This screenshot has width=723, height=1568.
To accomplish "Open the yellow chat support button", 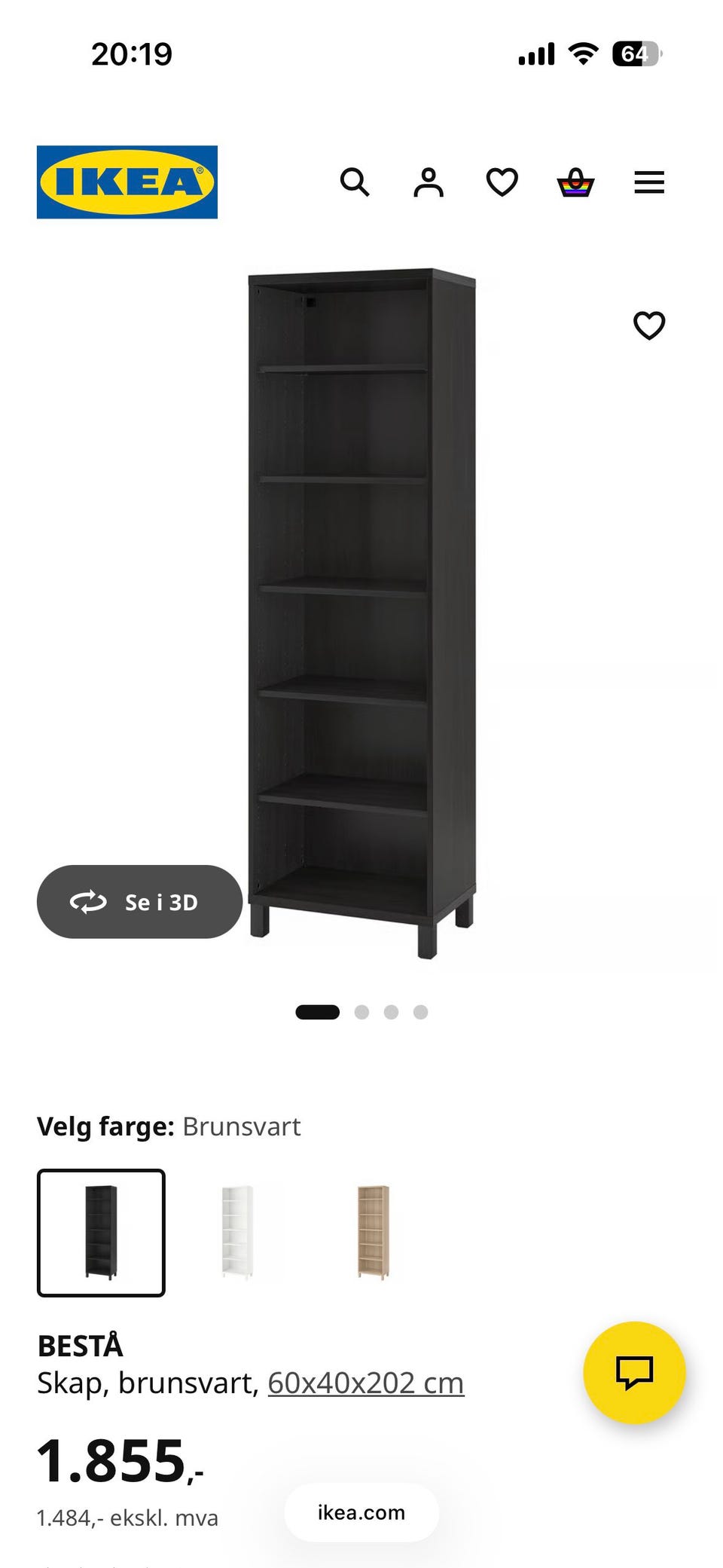I will coord(635,1372).
